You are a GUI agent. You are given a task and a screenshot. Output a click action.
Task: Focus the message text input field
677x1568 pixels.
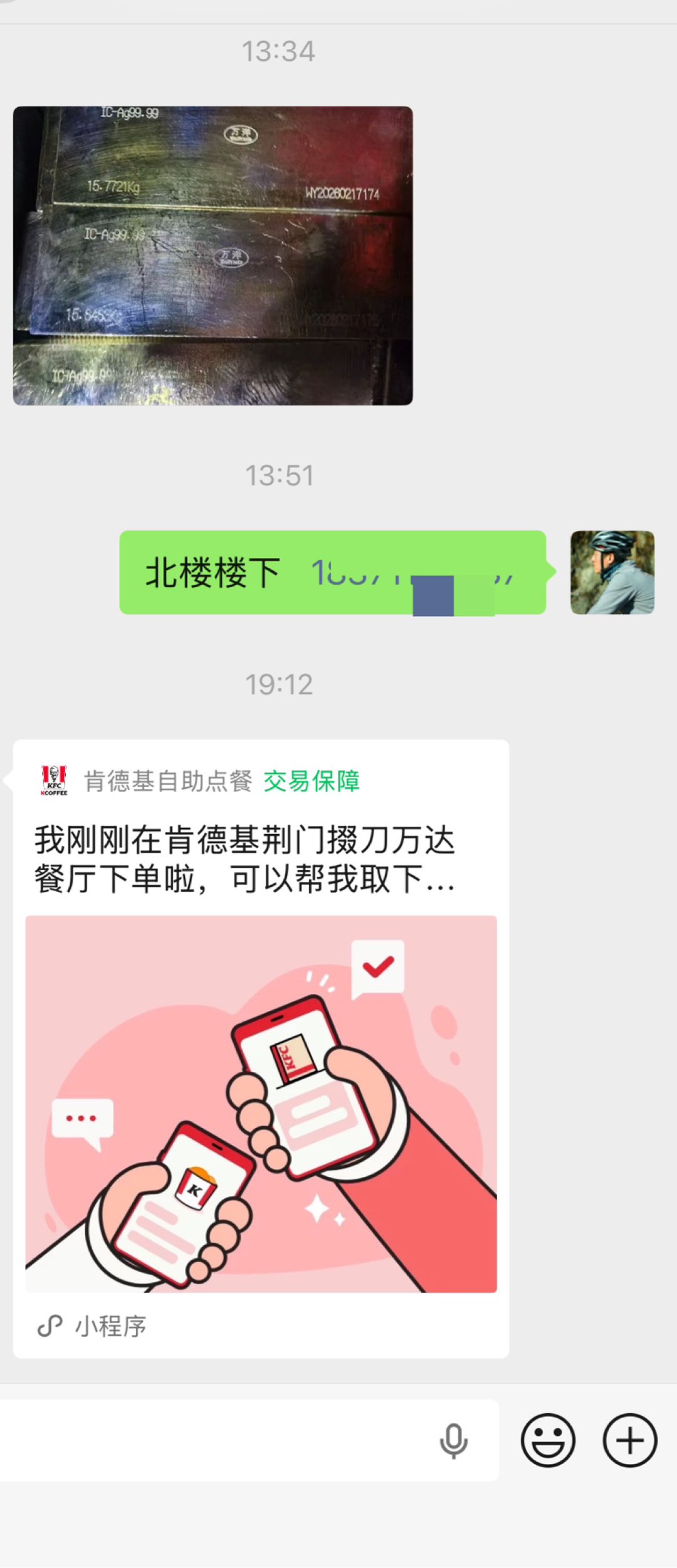tap(213, 1441)
